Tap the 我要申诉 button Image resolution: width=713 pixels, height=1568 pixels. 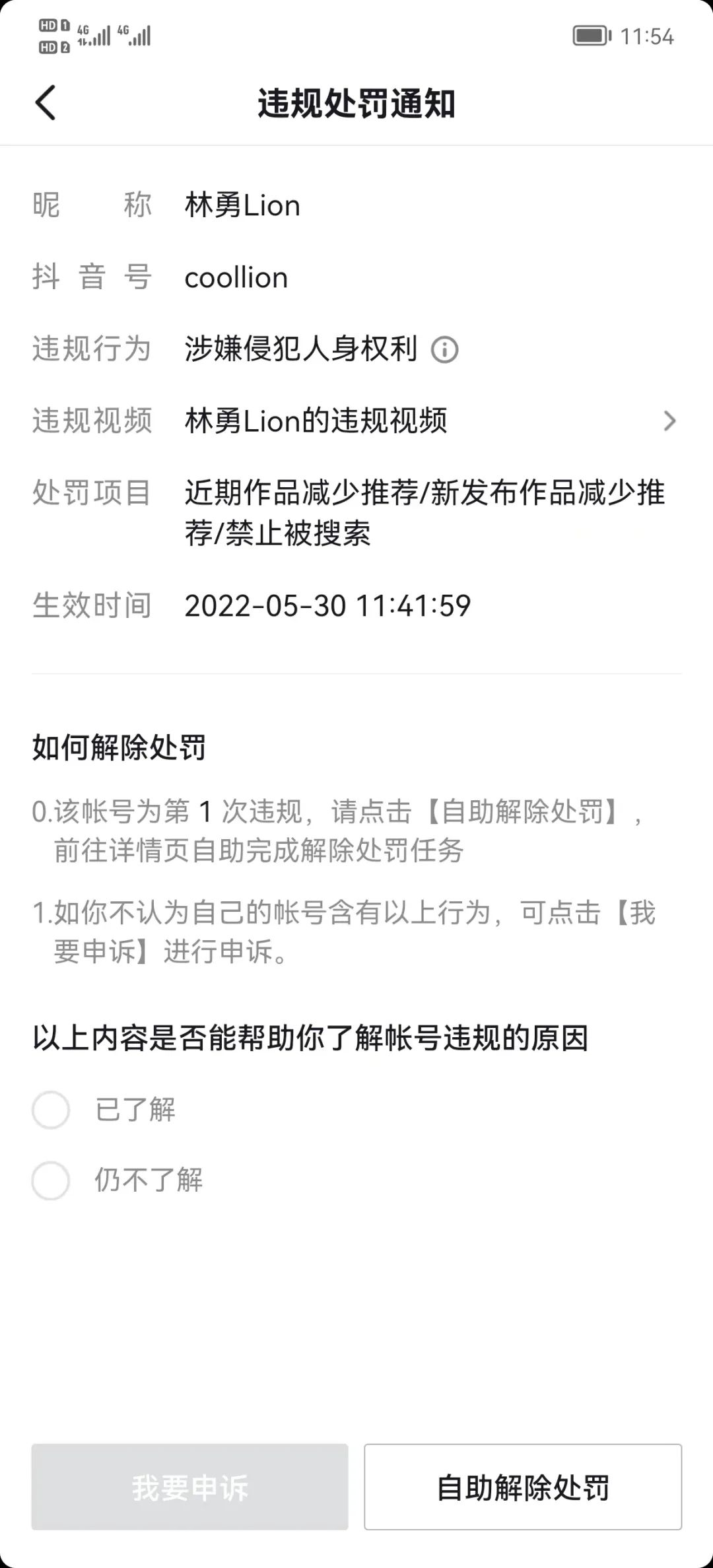pyautogui.click(x=189, y=1487)
